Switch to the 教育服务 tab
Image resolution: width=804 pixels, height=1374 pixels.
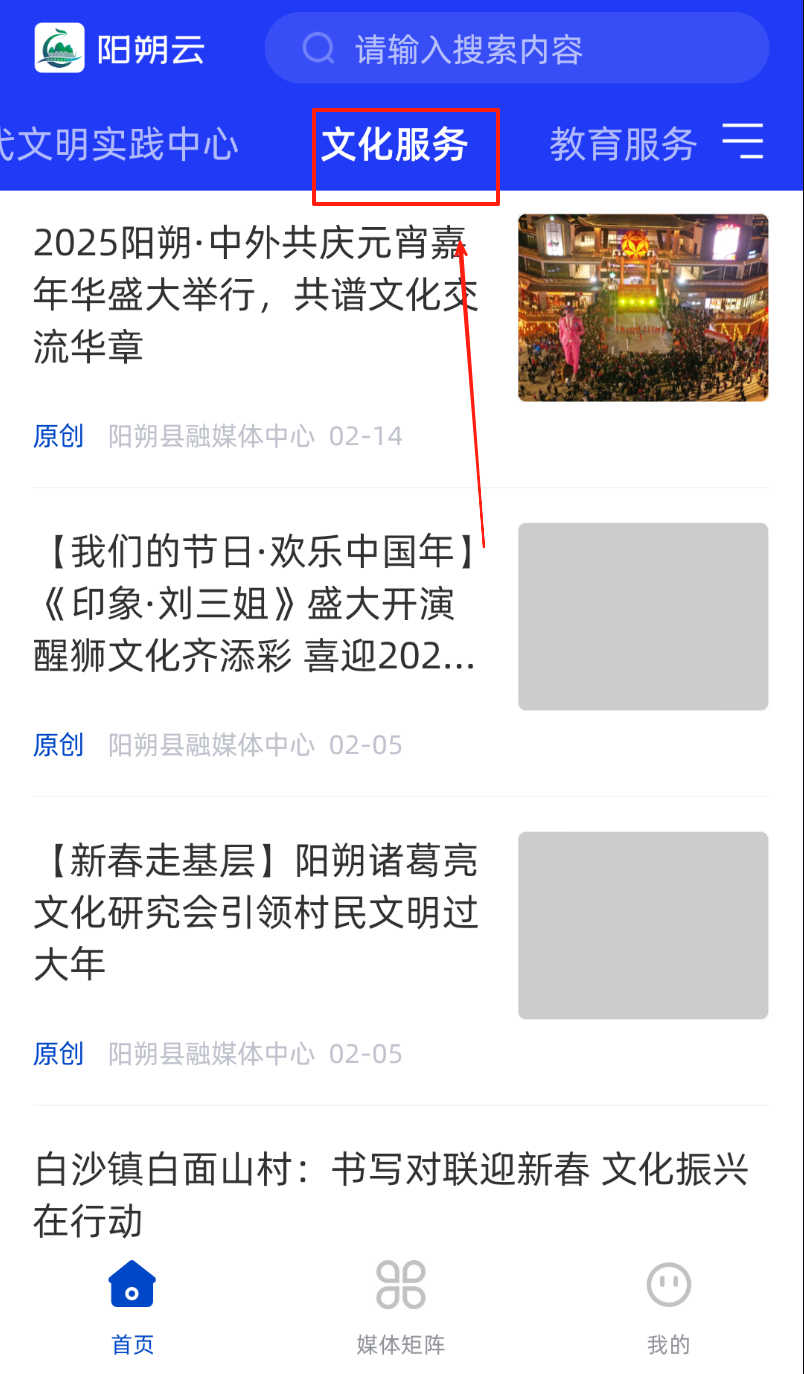[x=622, y=146]
